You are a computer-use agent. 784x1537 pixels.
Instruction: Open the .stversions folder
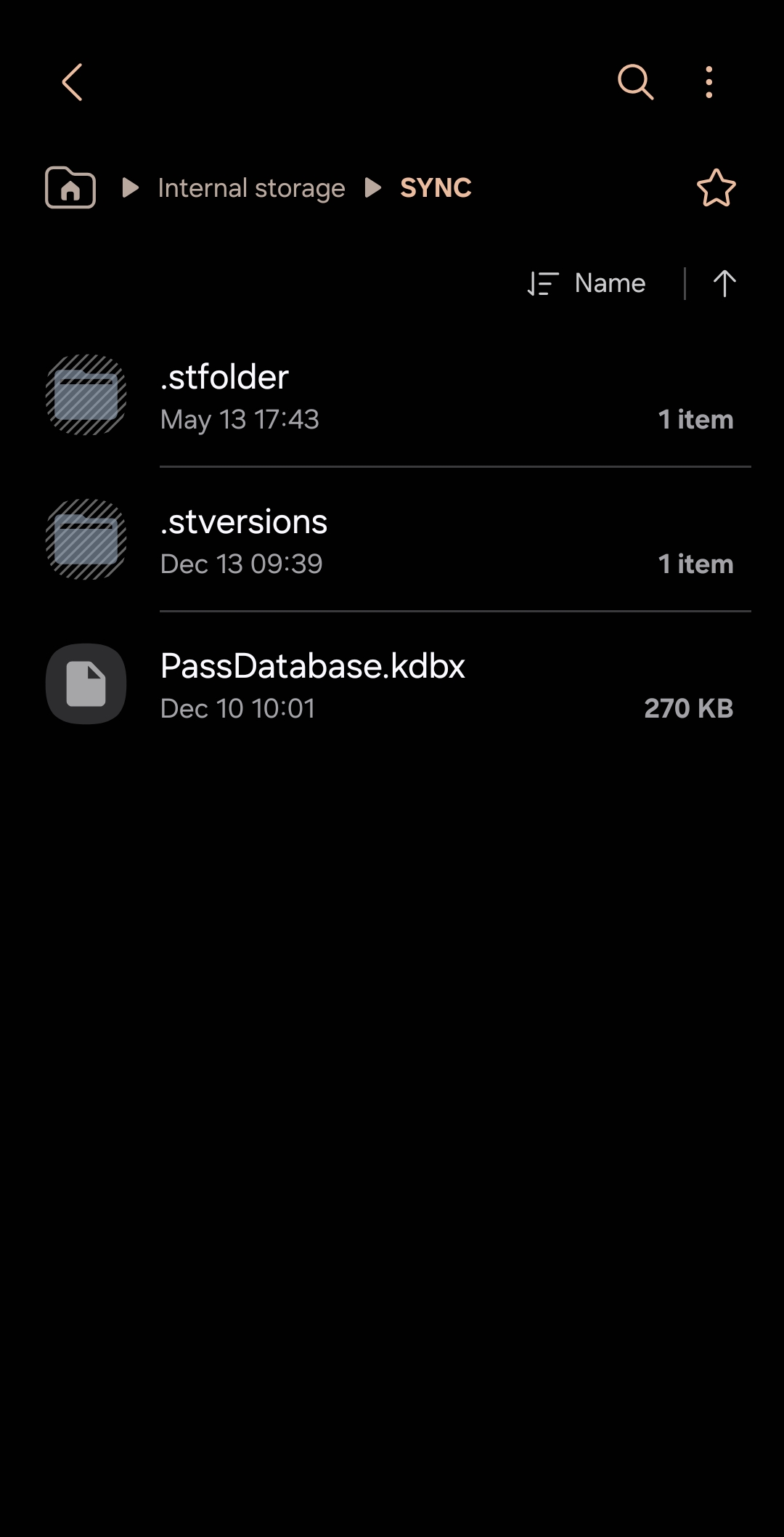tap(392, 540)
